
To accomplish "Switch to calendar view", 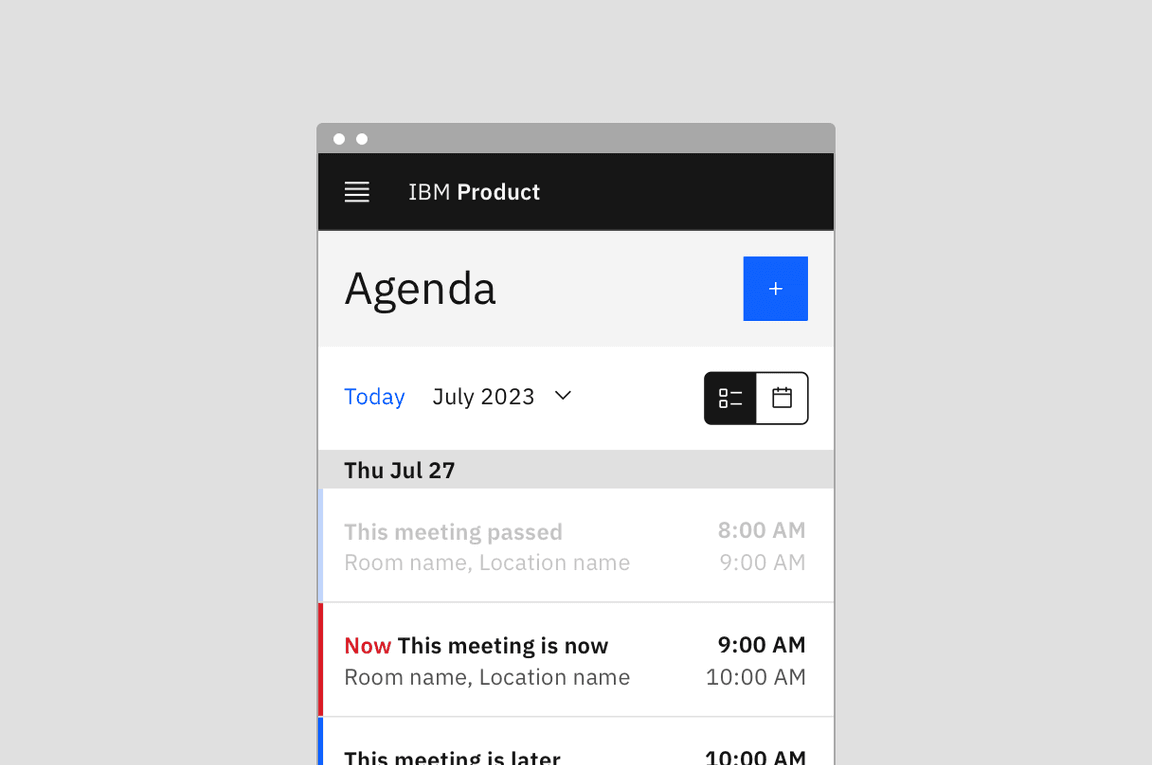I will click(782, 398).
